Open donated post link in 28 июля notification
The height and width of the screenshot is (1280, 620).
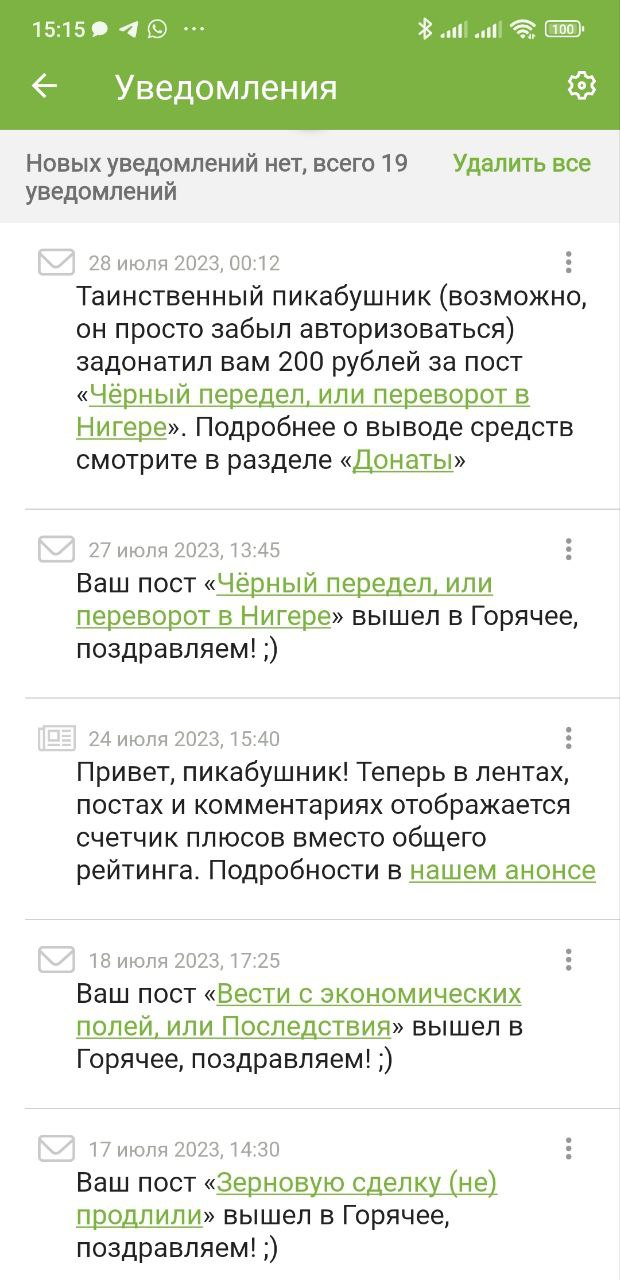coord(309,395)
